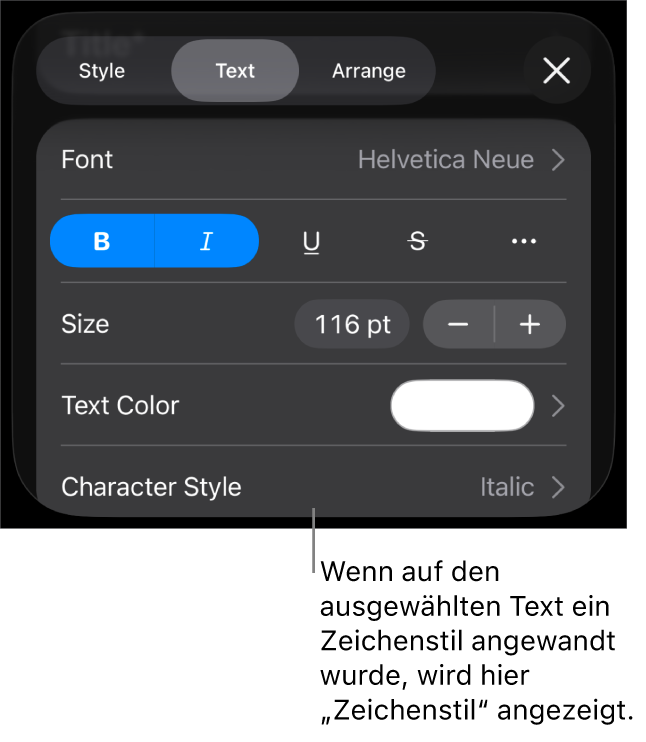Tap the white text color swatch
The height and width of the screenshot is (742, 646).
pyautogui.click(x=462, y=405)
